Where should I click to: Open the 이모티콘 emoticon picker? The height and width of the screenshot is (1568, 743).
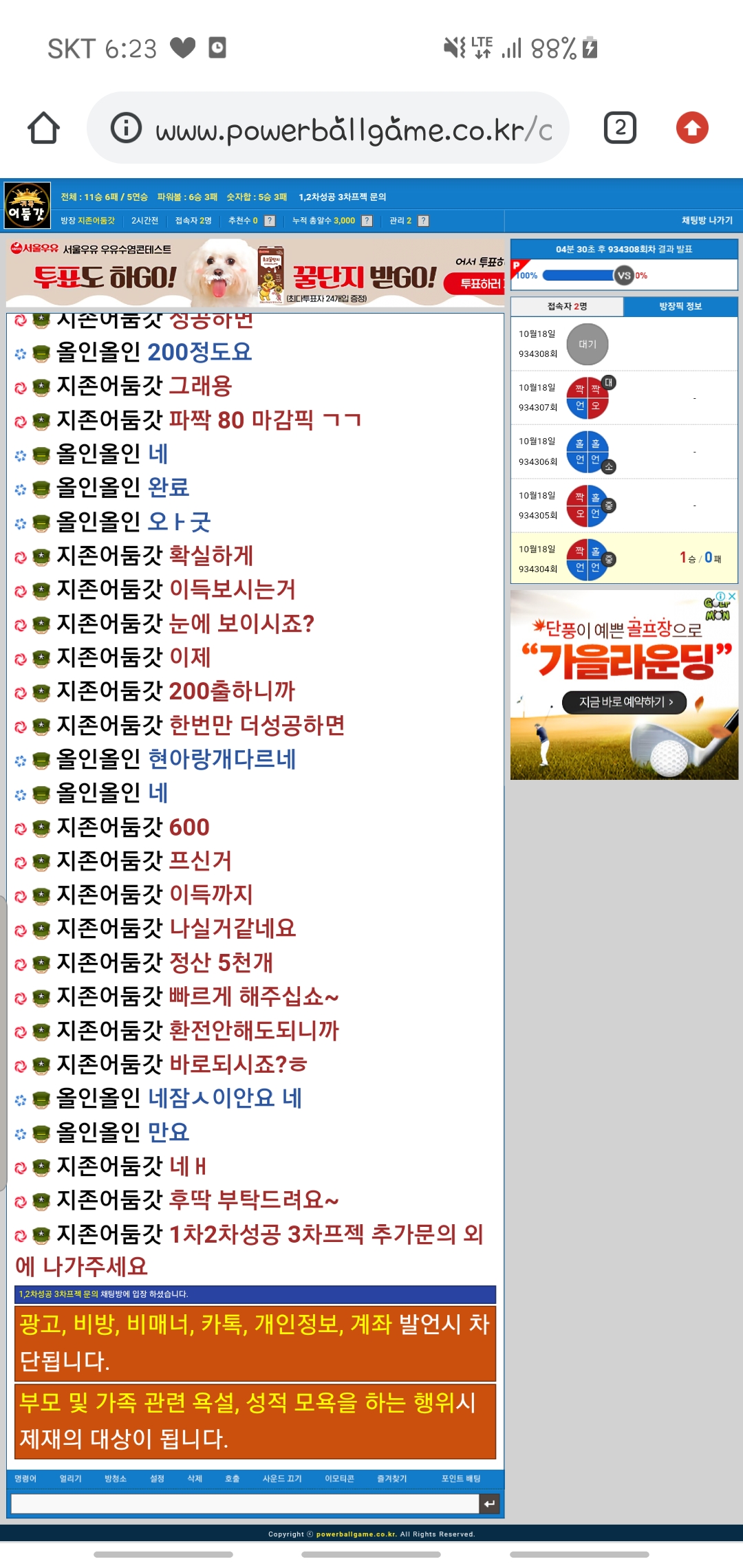(339, 1479)
